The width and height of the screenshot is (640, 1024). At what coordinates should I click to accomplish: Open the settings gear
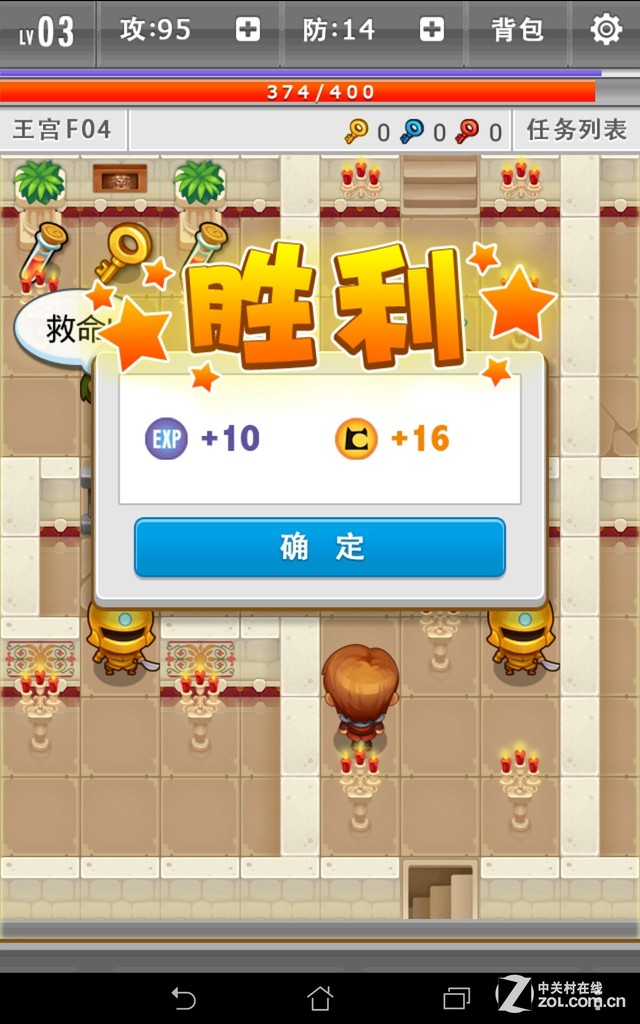[x=606, y=30]
